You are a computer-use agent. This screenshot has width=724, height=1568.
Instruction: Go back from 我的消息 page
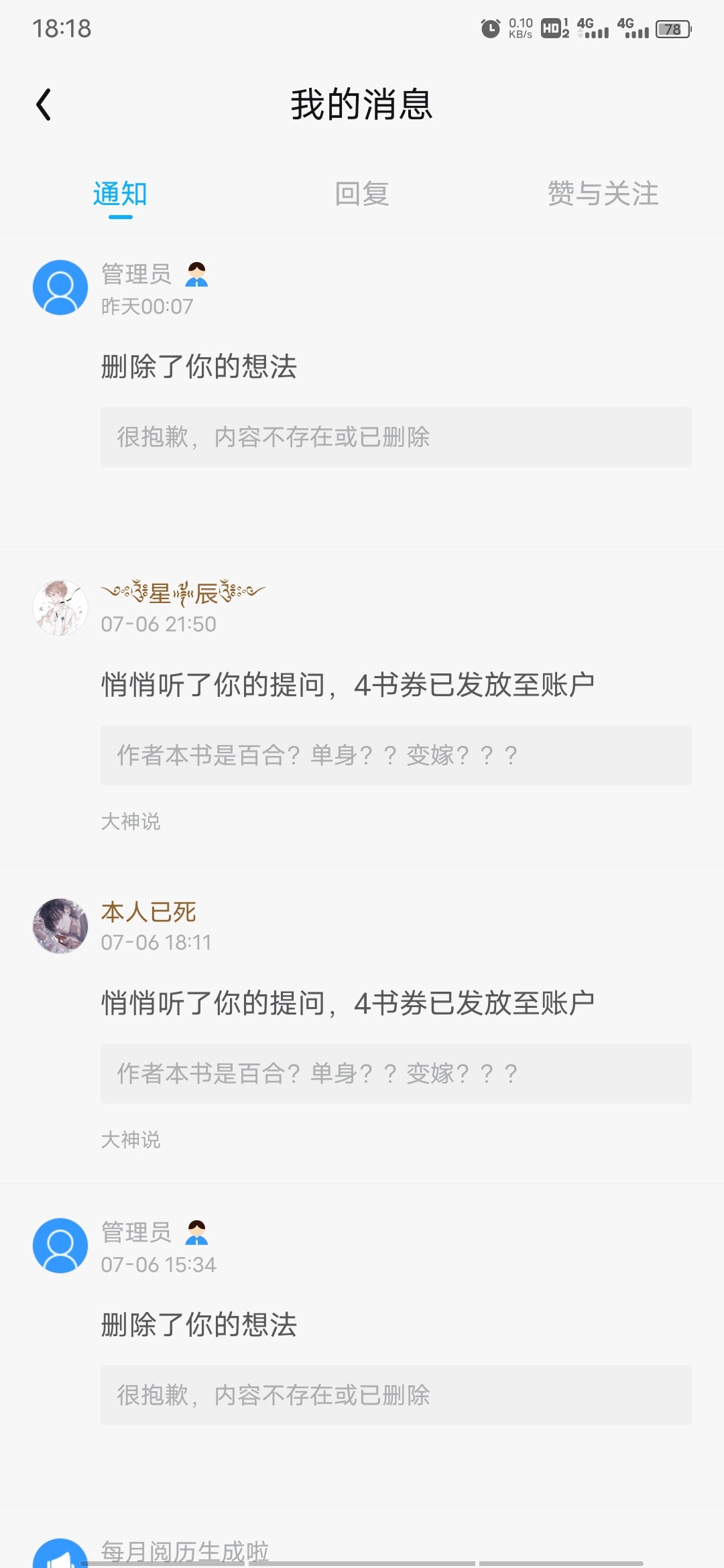[x=44, y=105]
